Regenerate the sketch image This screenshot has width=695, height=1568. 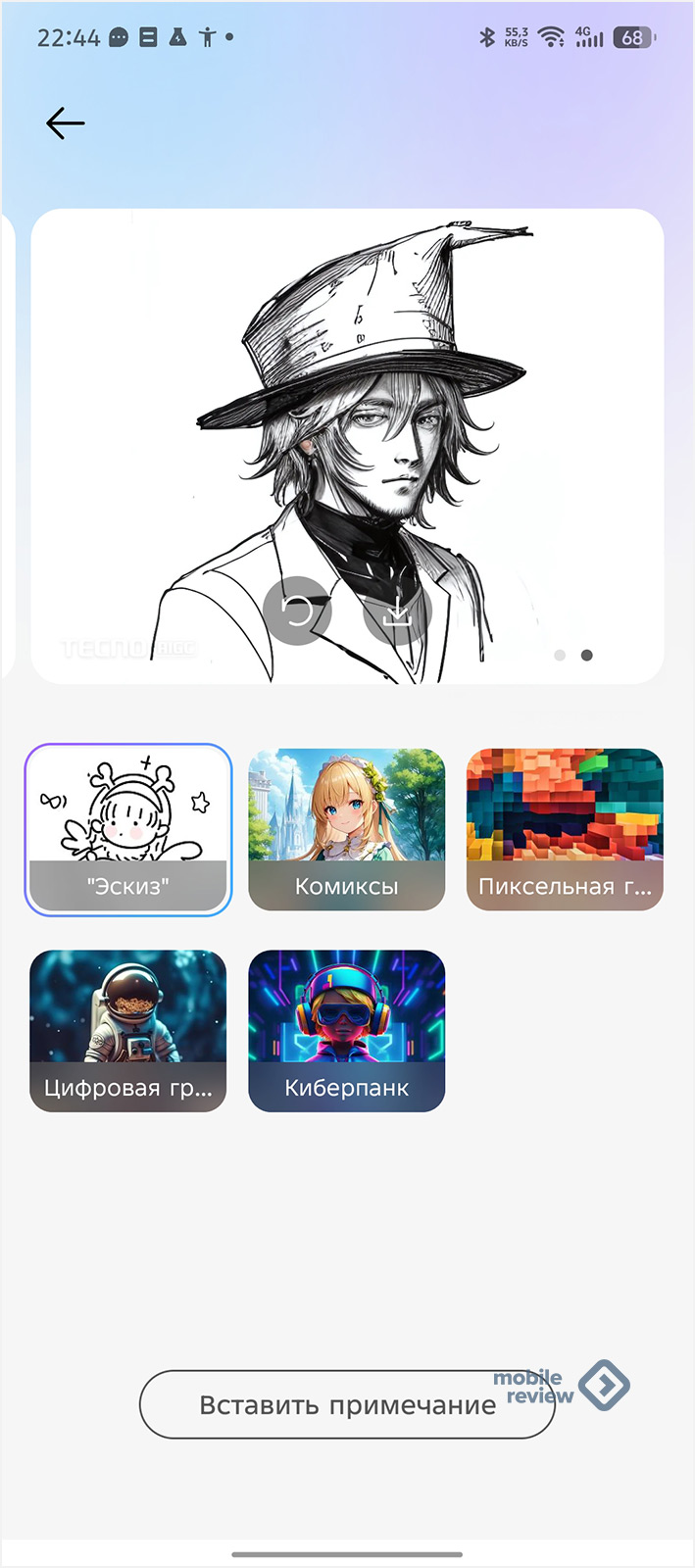pyautogui.click(x=297, y=612)
